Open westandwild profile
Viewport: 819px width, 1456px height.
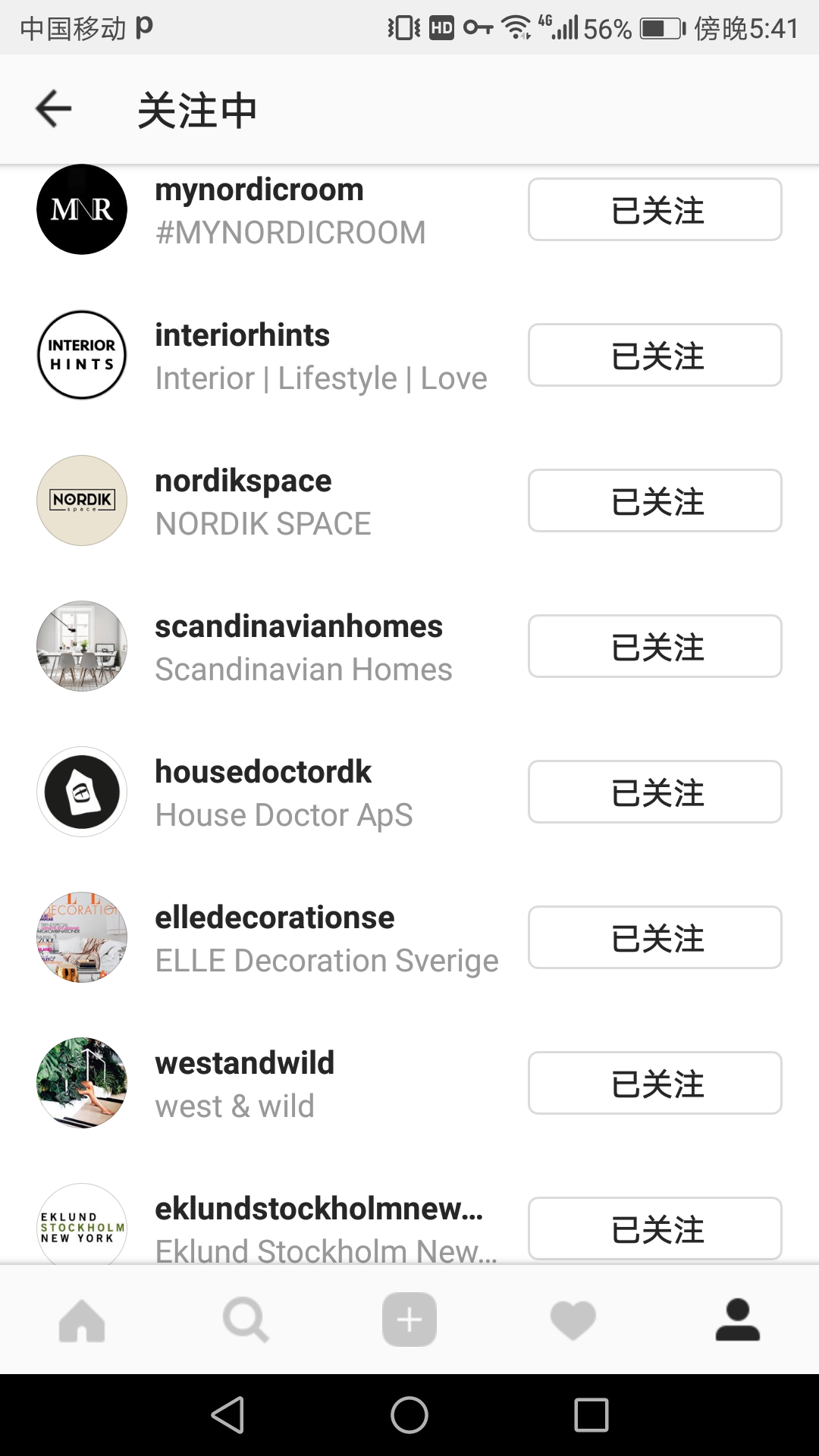[x=244, y=1063]
